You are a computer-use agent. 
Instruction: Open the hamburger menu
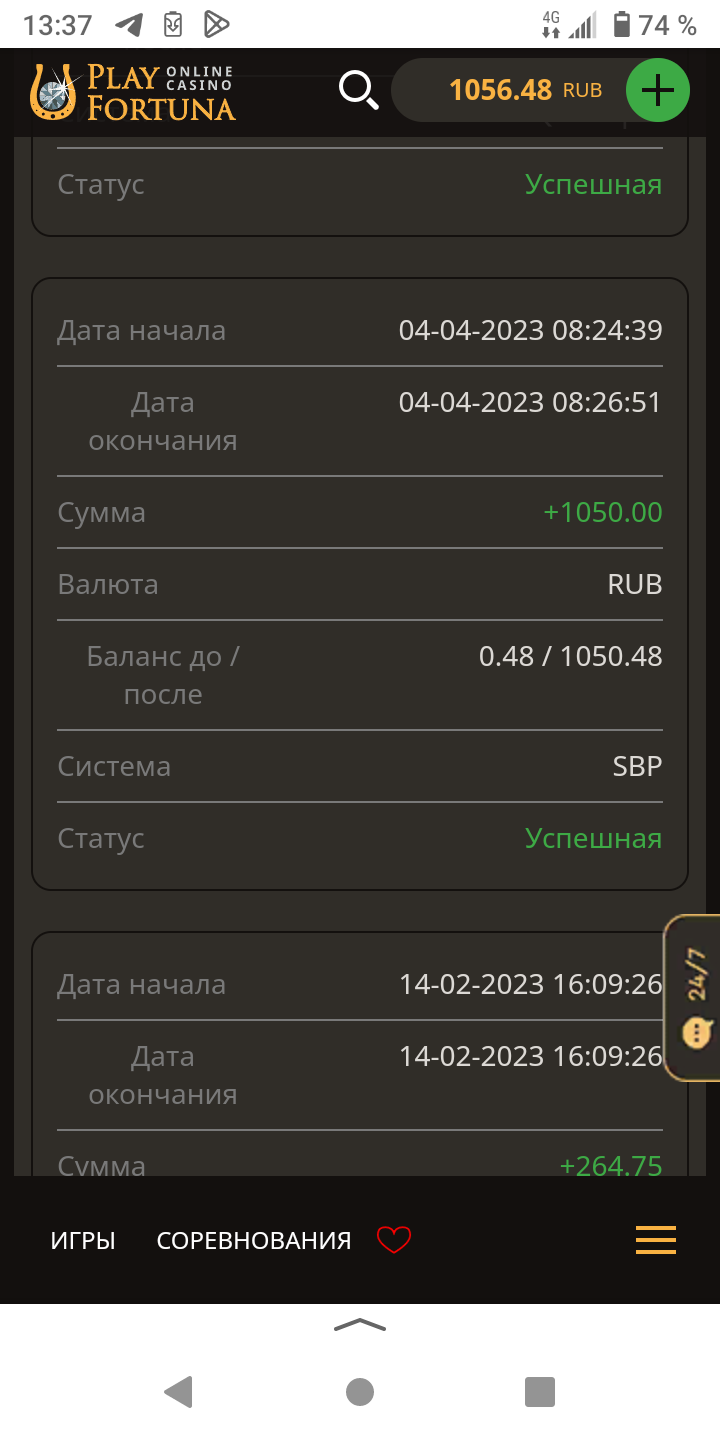(656, 1240)
